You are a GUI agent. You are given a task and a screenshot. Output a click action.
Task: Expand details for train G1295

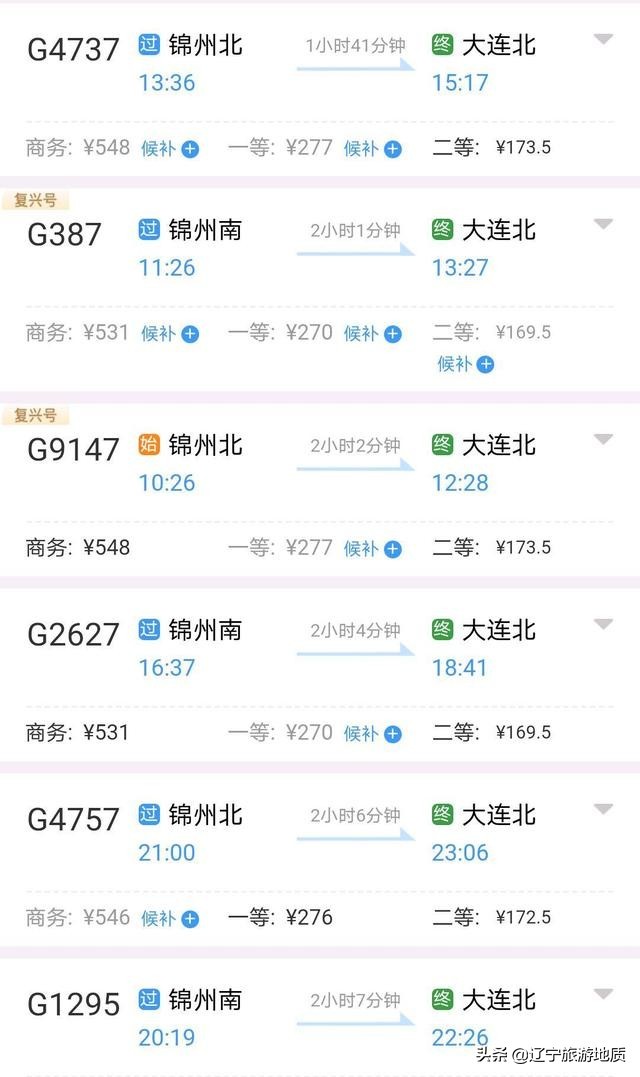[603, 994]
